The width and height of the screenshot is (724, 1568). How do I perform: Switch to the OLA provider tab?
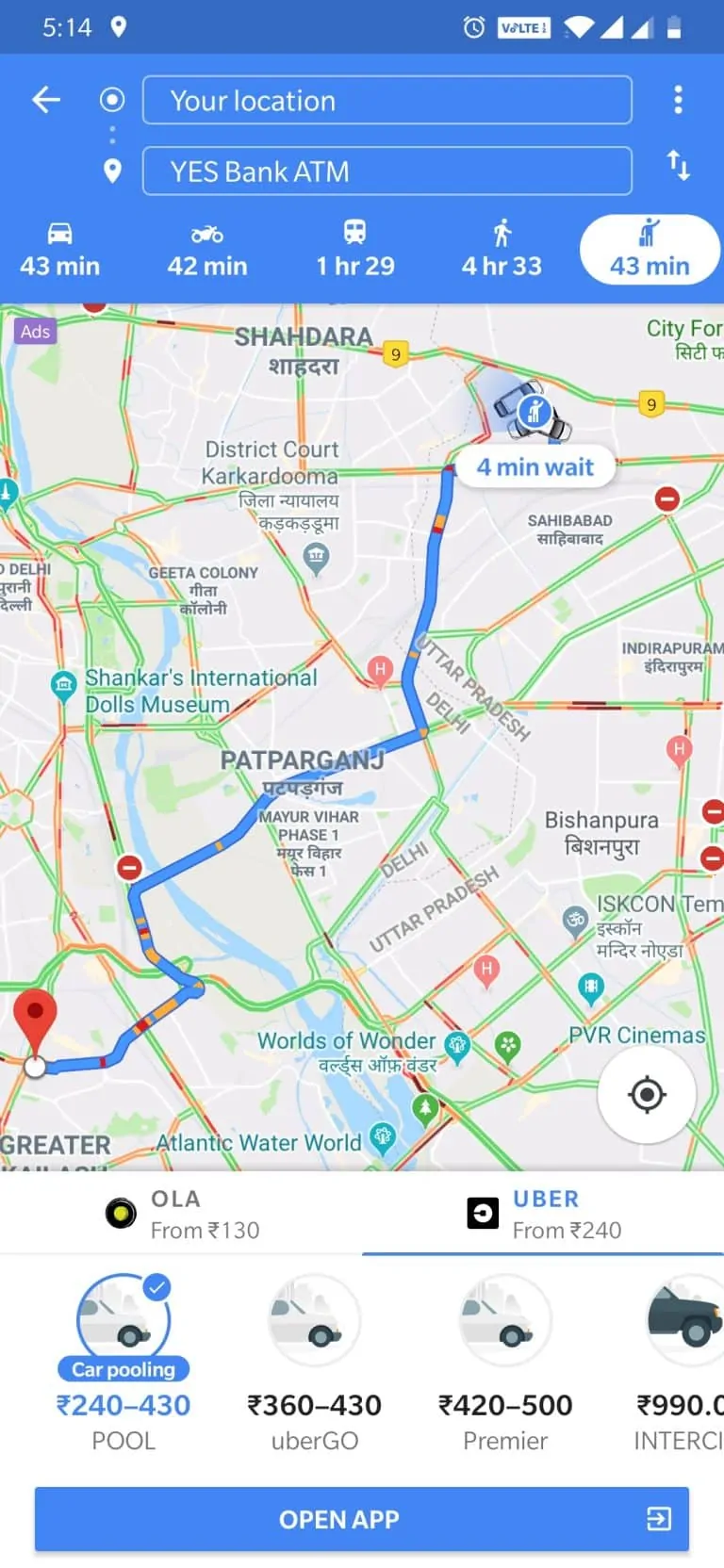coord(181,1214)
